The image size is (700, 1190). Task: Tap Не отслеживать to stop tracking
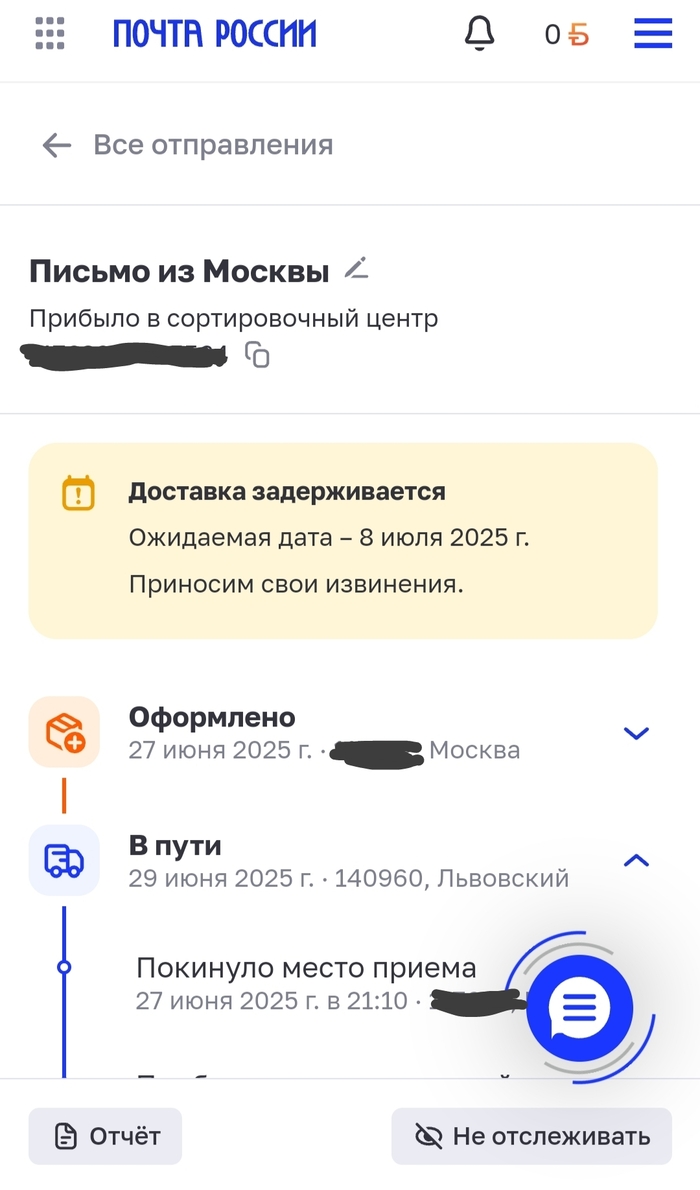(531, 1136)
